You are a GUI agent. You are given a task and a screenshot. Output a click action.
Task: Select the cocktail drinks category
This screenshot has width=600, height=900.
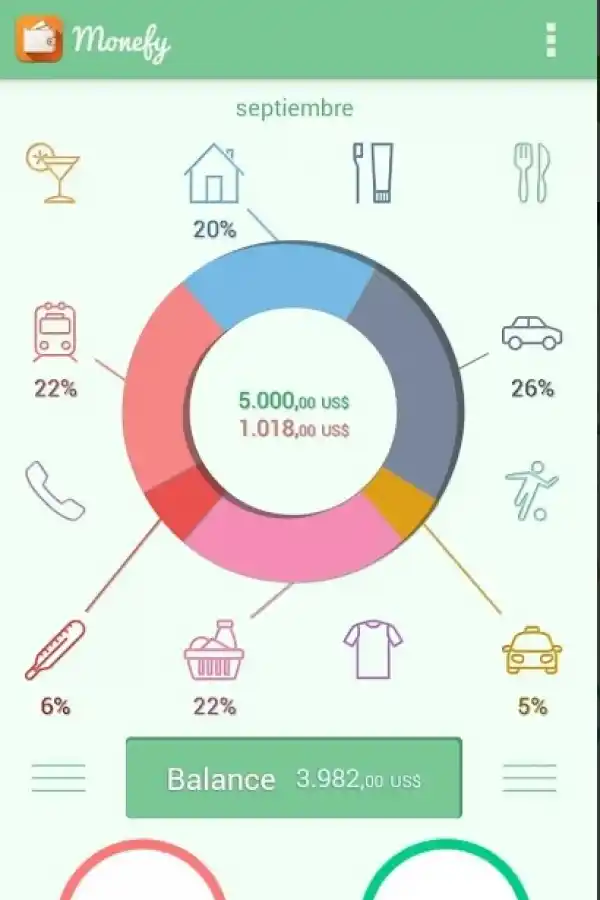coord(53,172)
